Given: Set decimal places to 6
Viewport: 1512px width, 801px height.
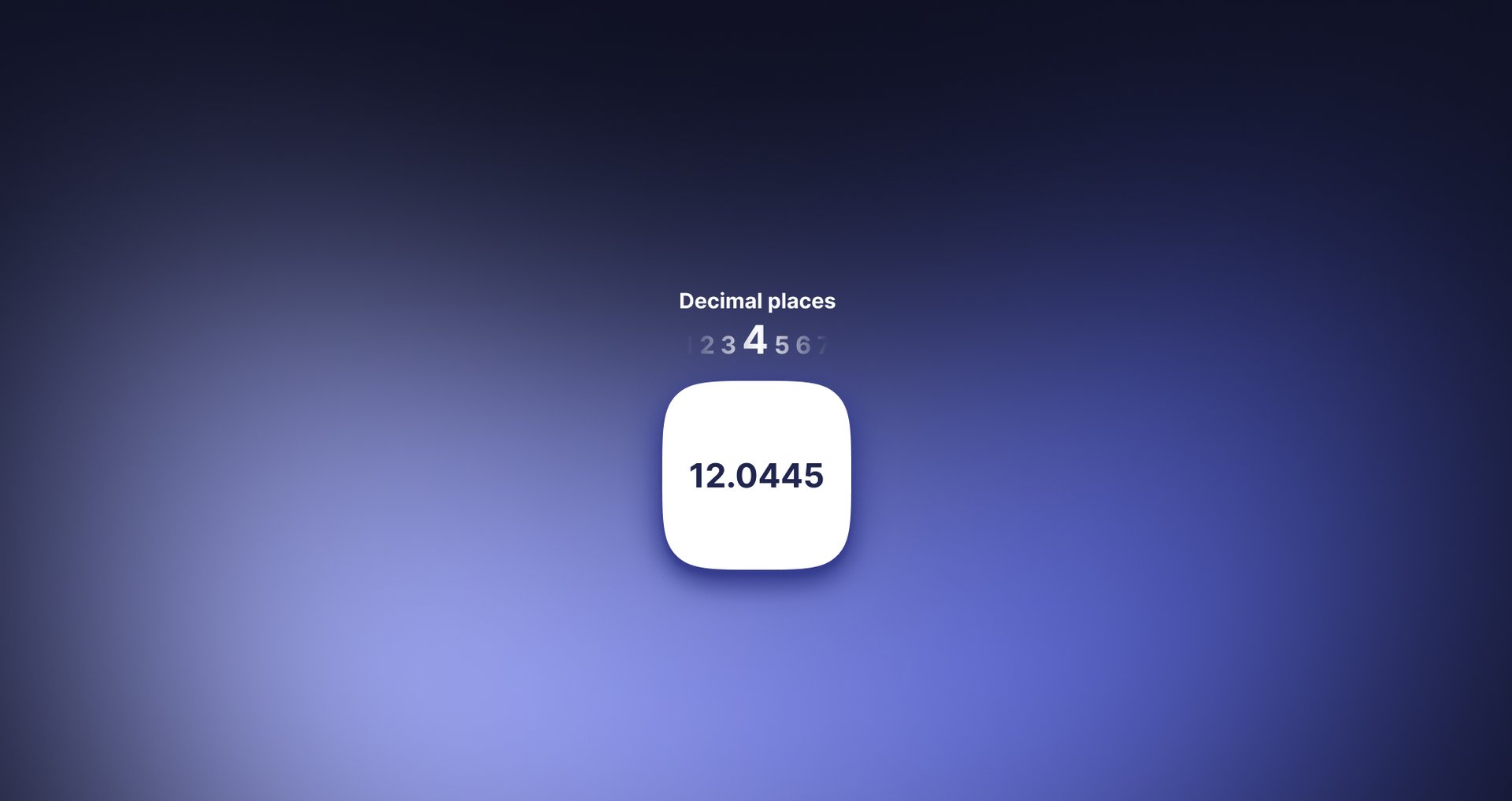Looking at the screenshot, I should pyautogui.click(x=802, y=345).
